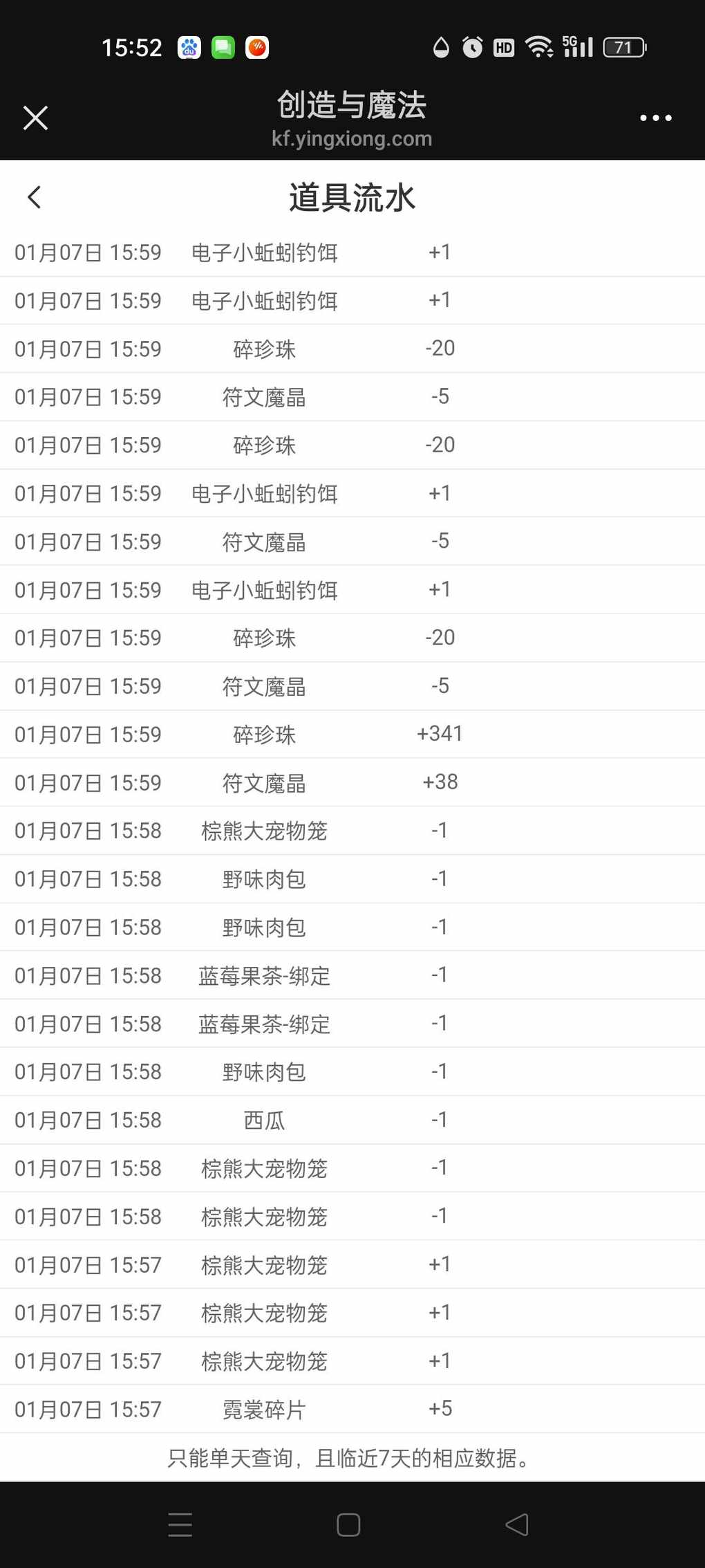Go back from the 道具流水 page
This screenshot has height=1568, width=705.
(35, 197)
